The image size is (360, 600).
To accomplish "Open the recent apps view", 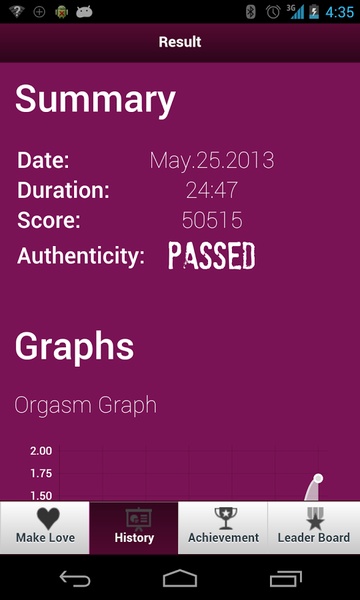I will 285,578.
